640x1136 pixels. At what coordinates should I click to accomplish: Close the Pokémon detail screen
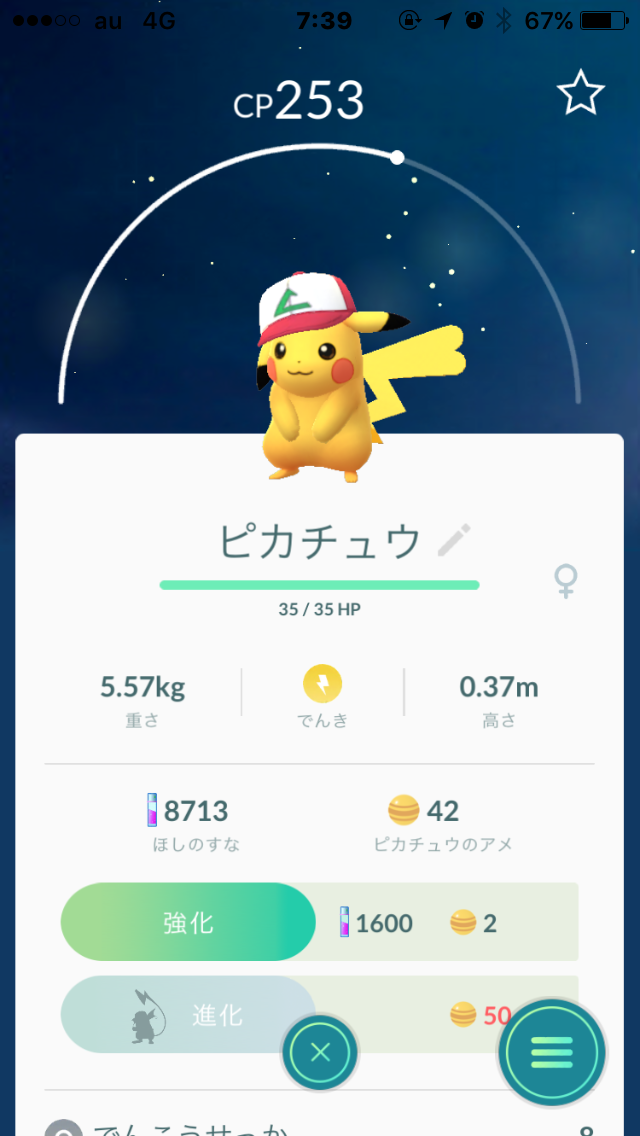(x=320, y=1052)
